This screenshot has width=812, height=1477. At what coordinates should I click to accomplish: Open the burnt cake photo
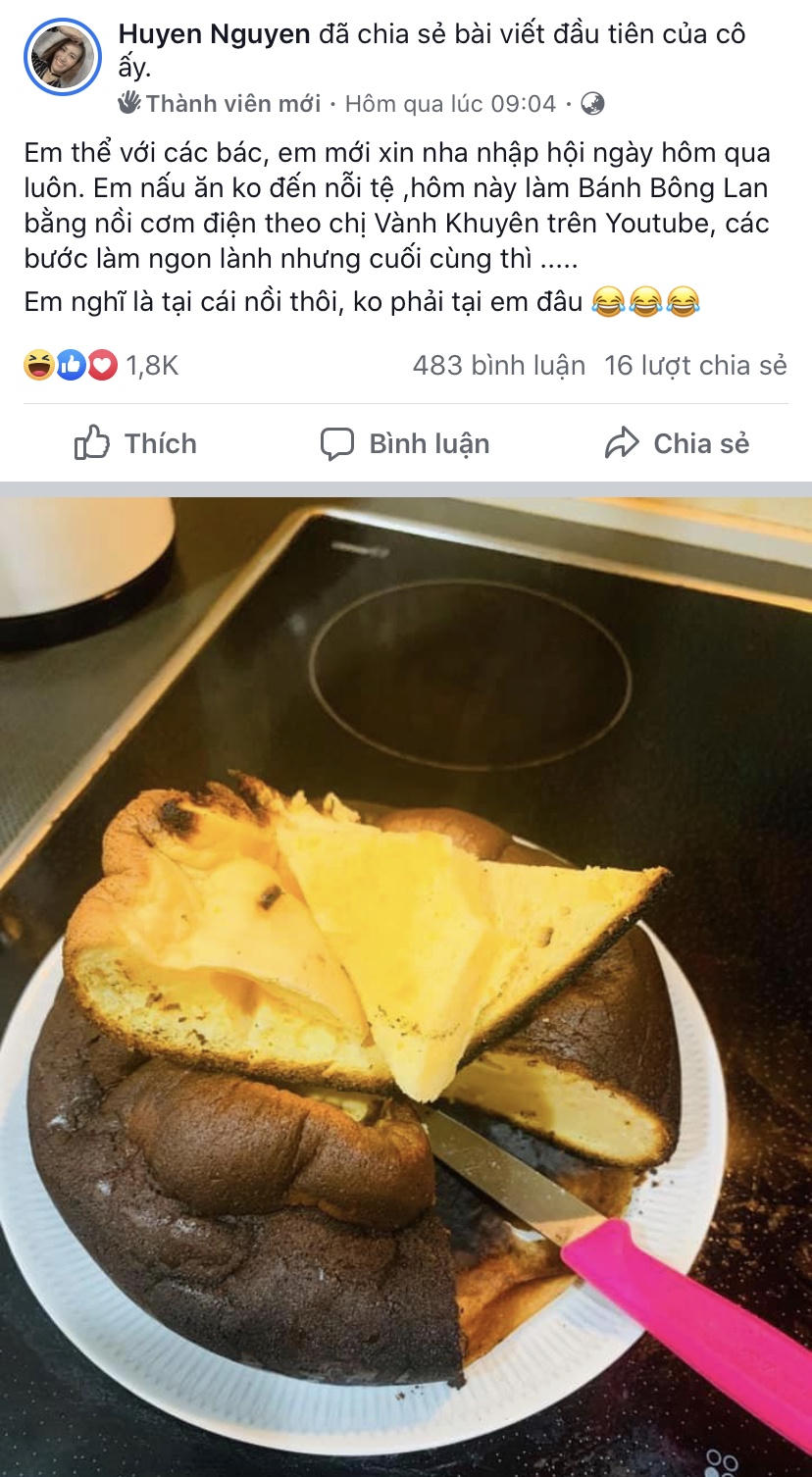click(x=406, y=981)
